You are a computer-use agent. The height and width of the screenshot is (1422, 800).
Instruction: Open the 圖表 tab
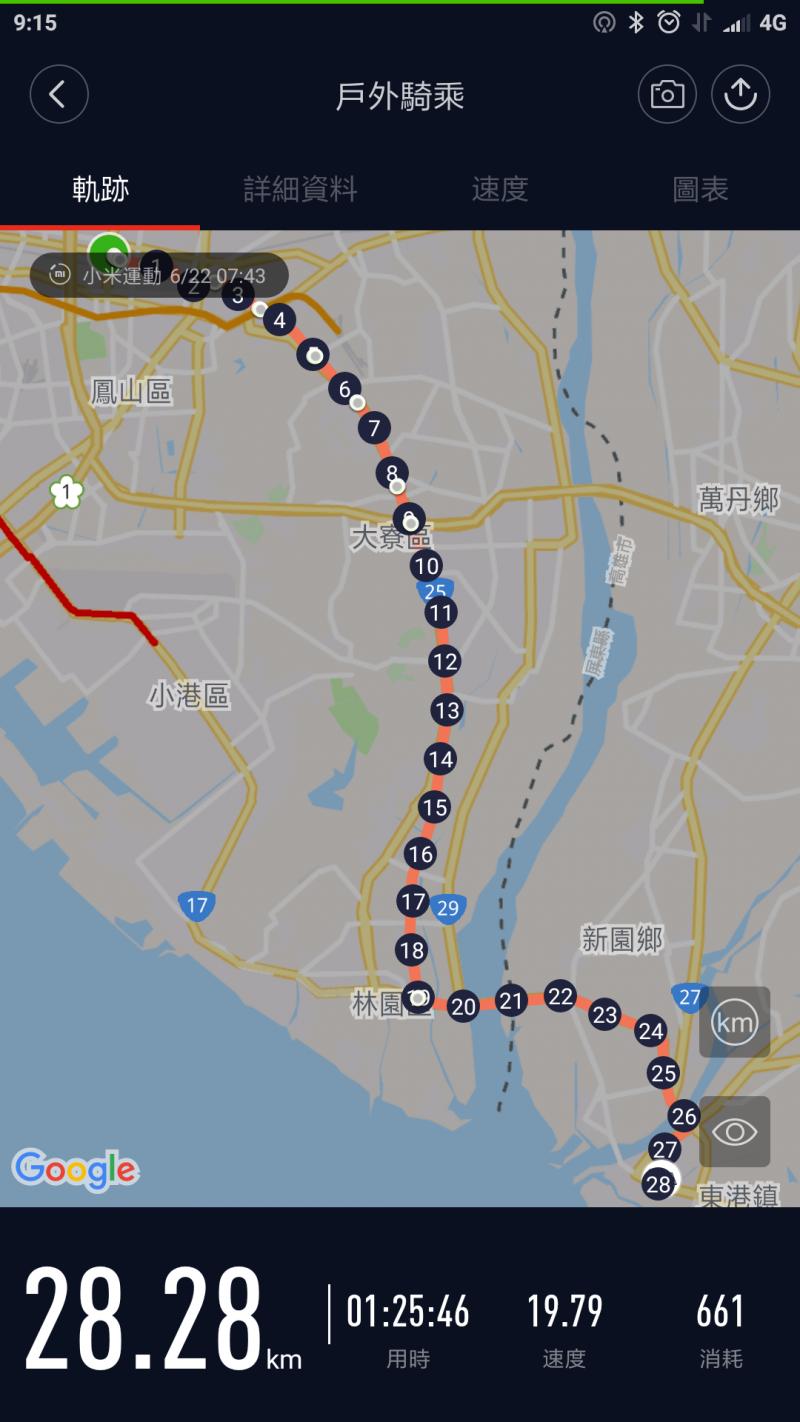[x=700, y=189]
